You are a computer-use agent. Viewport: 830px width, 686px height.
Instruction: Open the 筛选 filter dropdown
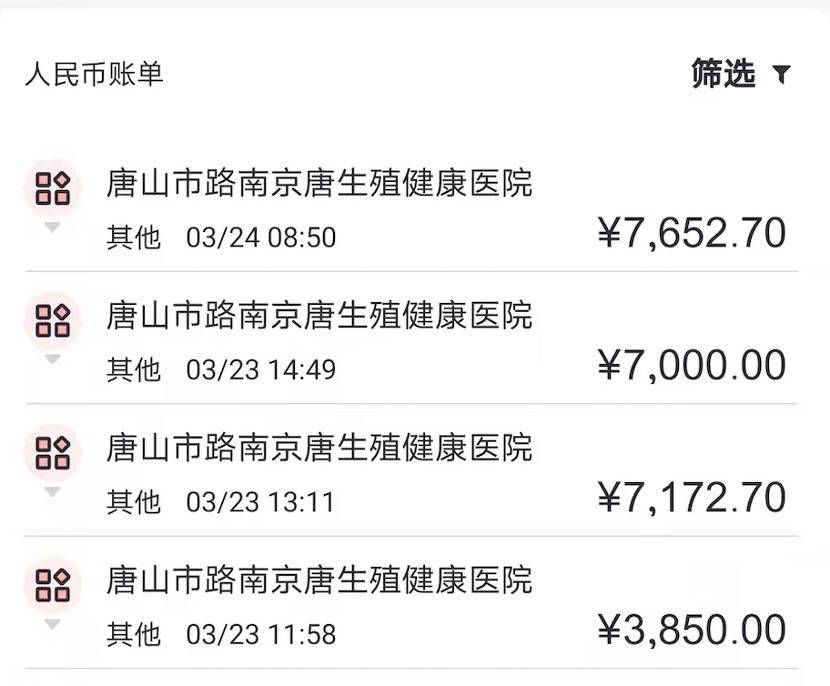click(x=740, y=74)
